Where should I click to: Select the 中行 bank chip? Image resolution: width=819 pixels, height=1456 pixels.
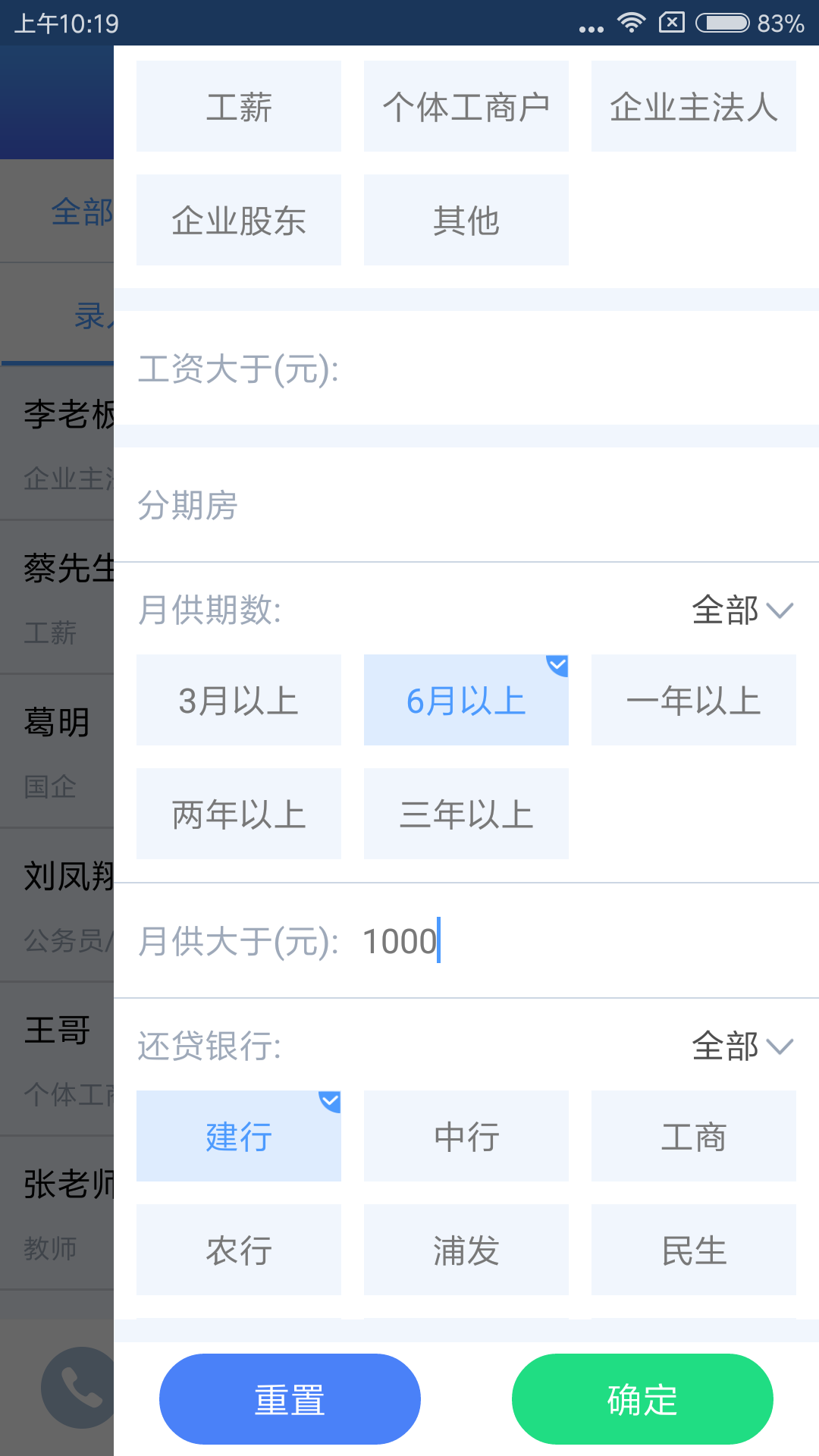[x=466, y=1136]
